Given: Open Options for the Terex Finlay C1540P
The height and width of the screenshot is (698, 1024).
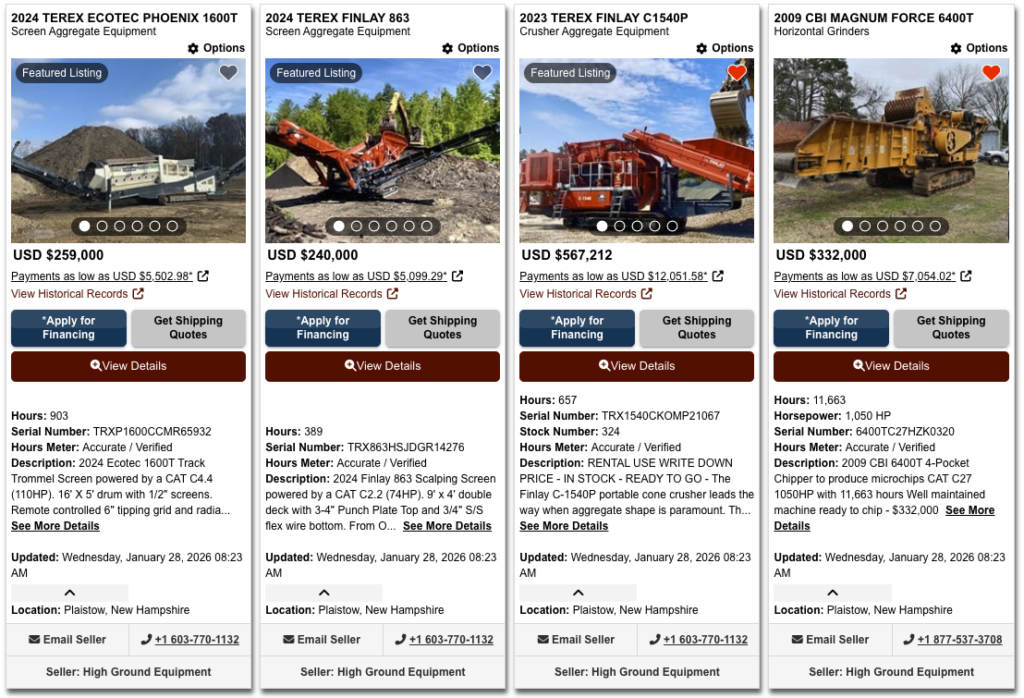Looking at the screenshot, I should click(x=724, y=48).
